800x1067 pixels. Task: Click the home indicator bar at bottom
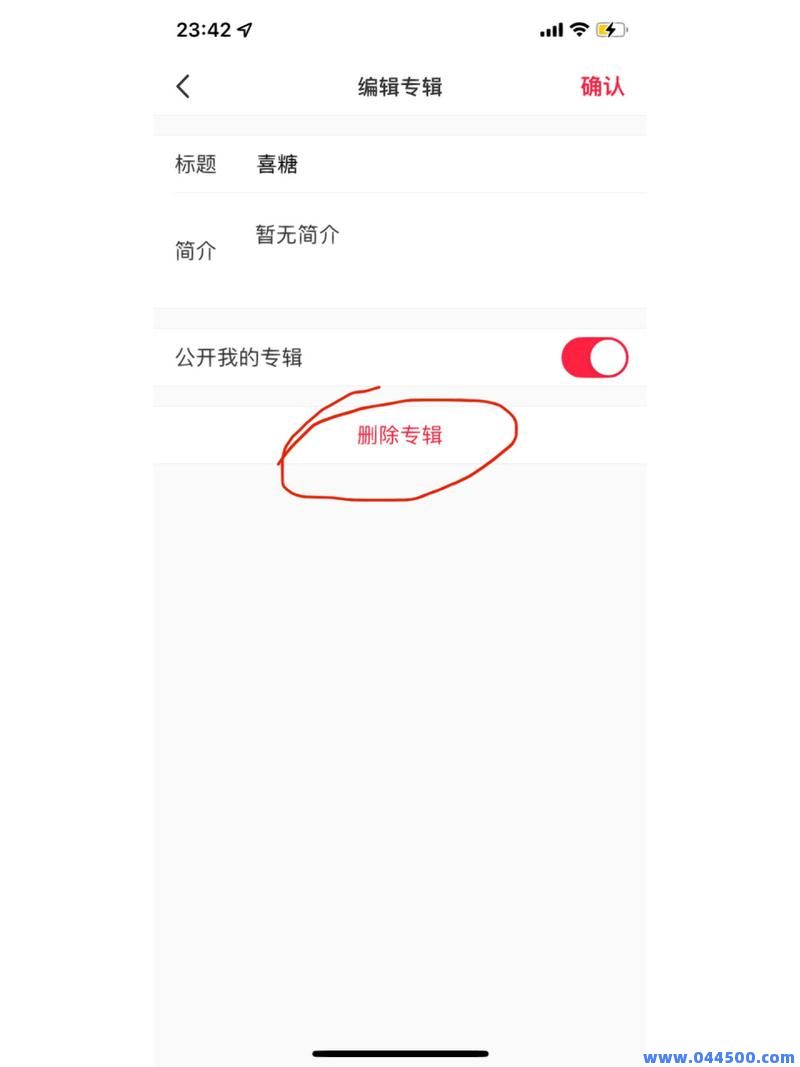pos(400,1051)
